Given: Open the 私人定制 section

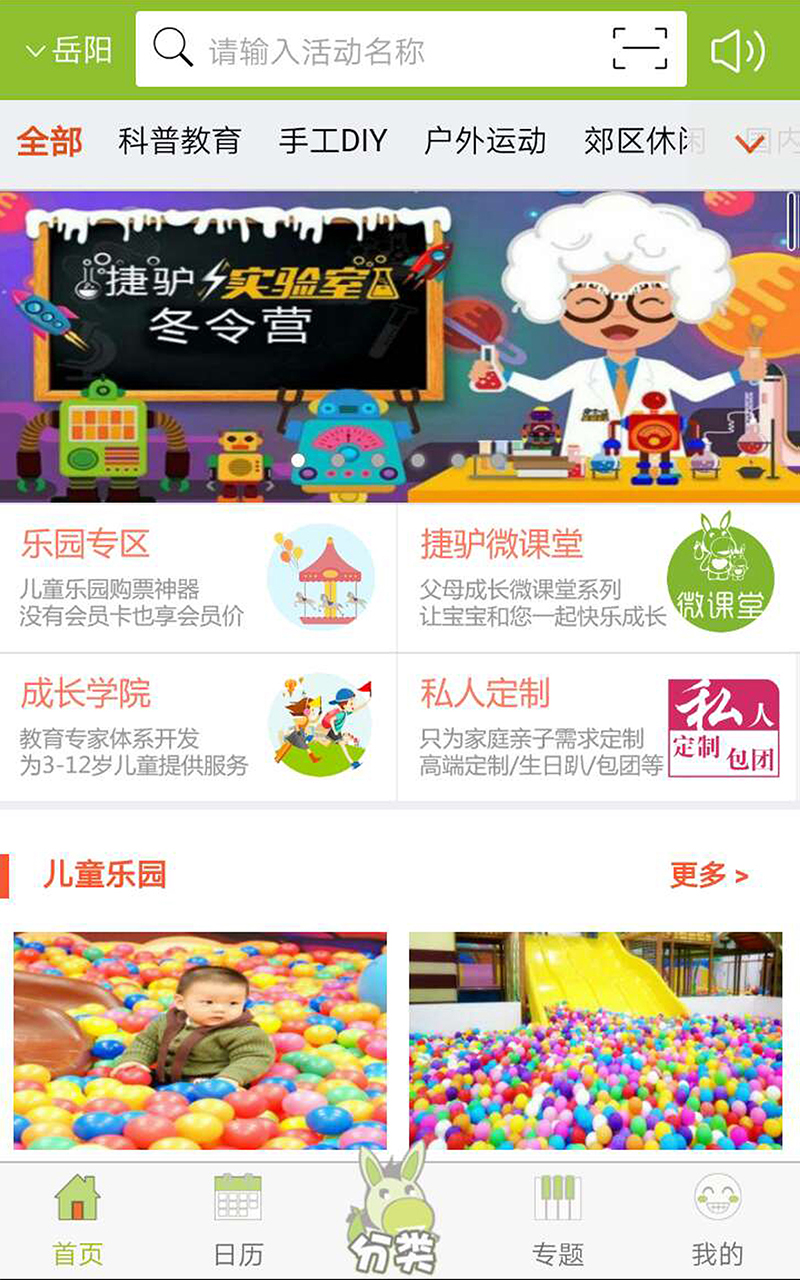Looking at the screenshot, I should [598, 727].
